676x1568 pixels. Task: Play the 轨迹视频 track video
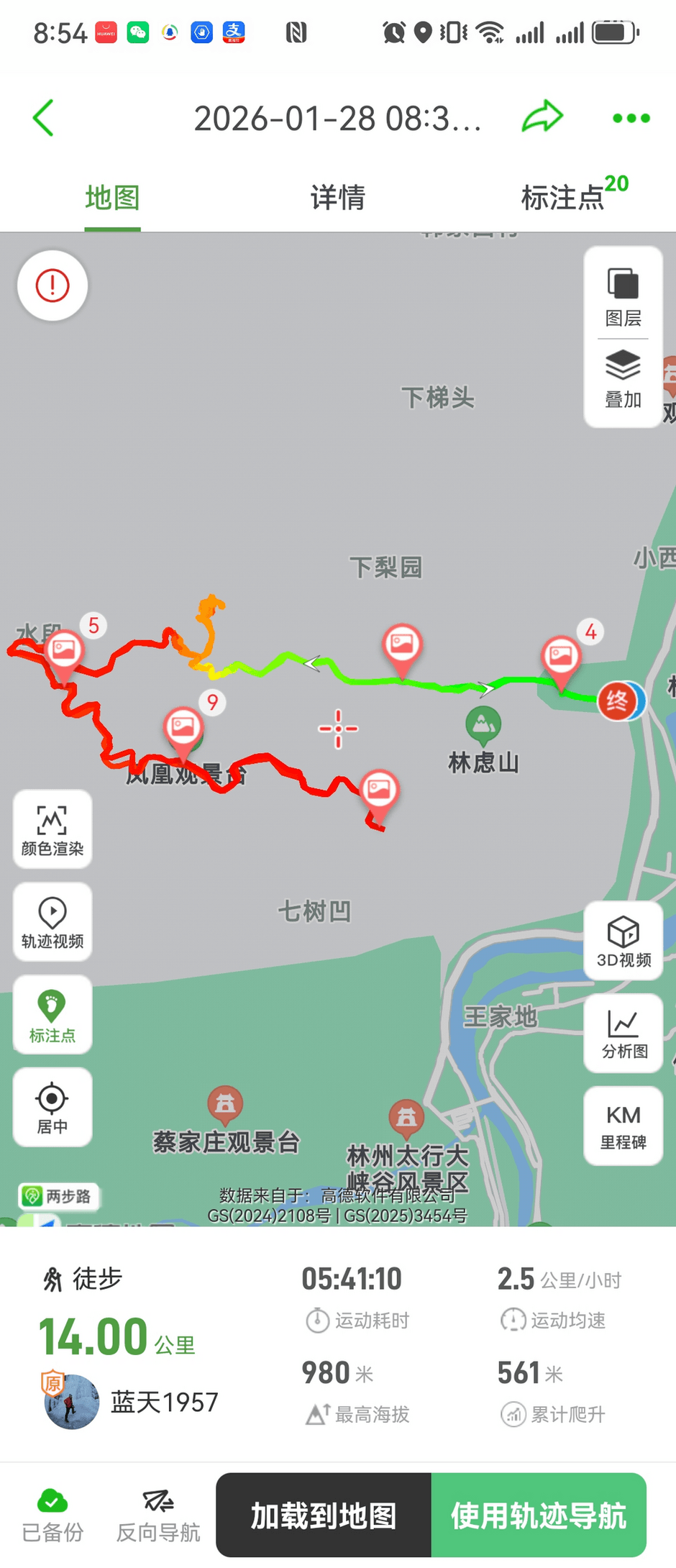(x=52, y=922)
